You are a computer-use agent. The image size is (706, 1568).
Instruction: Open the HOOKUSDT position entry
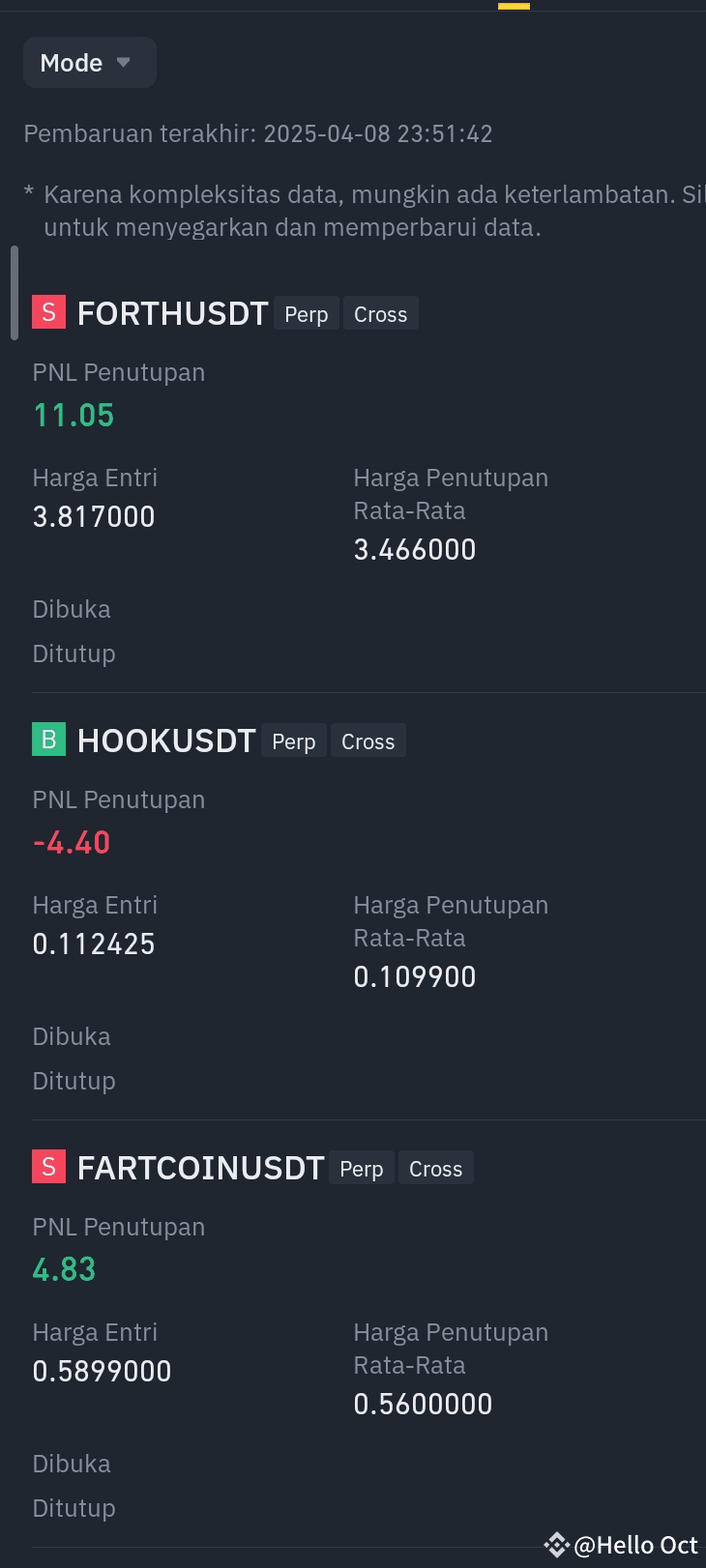pos(166,740)
